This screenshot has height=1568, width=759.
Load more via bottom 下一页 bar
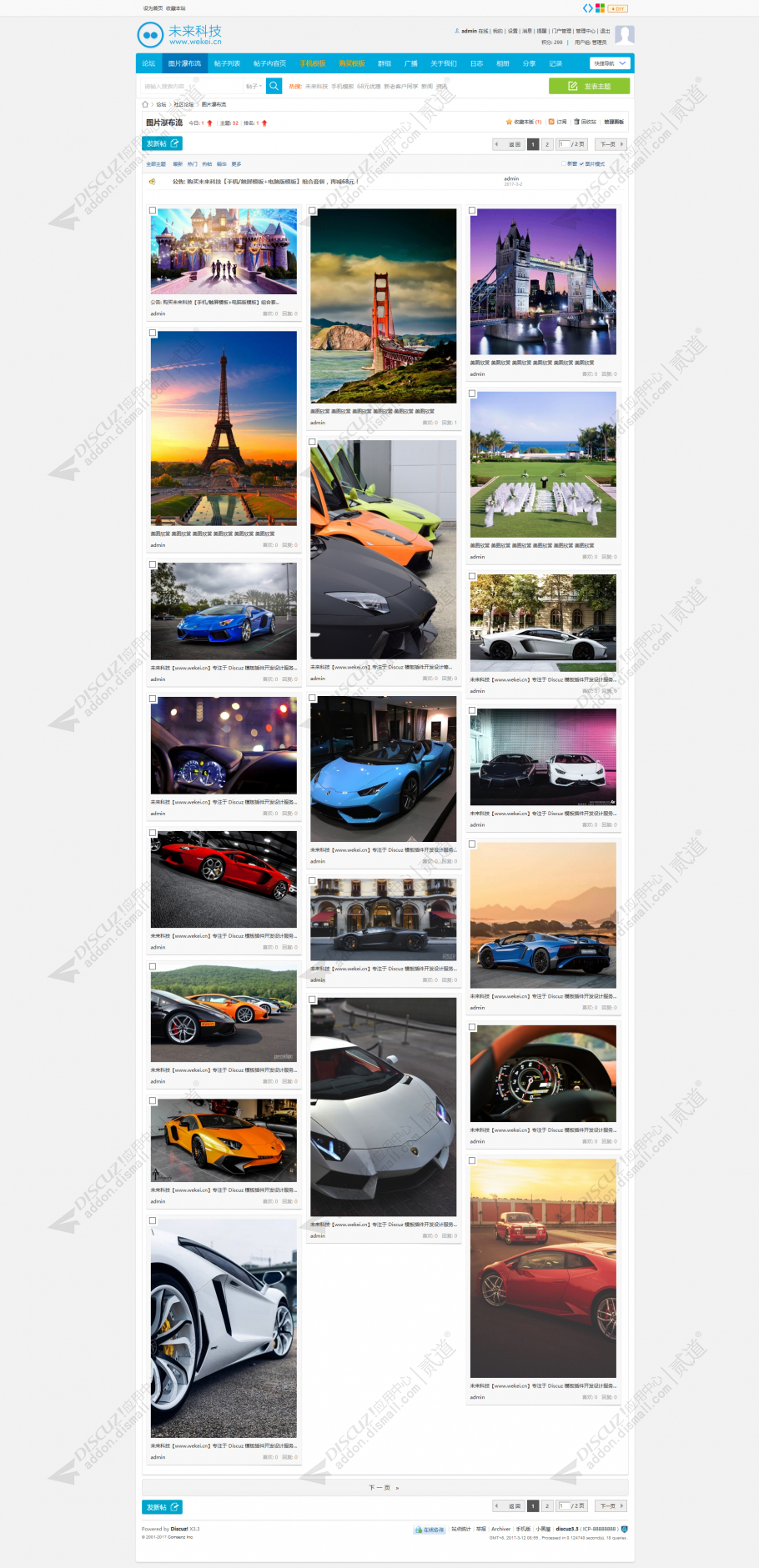pyautogui.click(x=384, y=1487)
